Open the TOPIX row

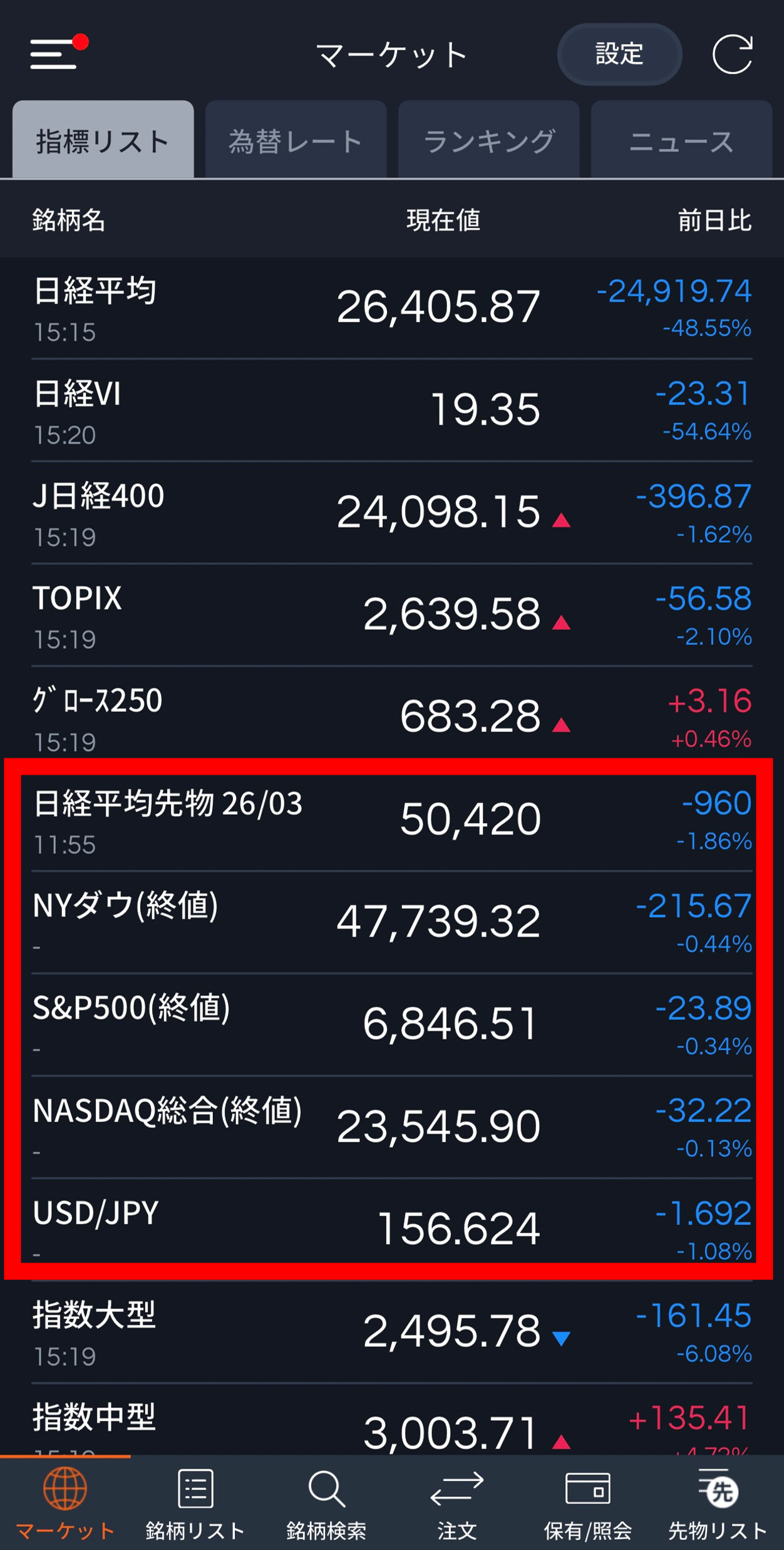(x=392, y=616)
